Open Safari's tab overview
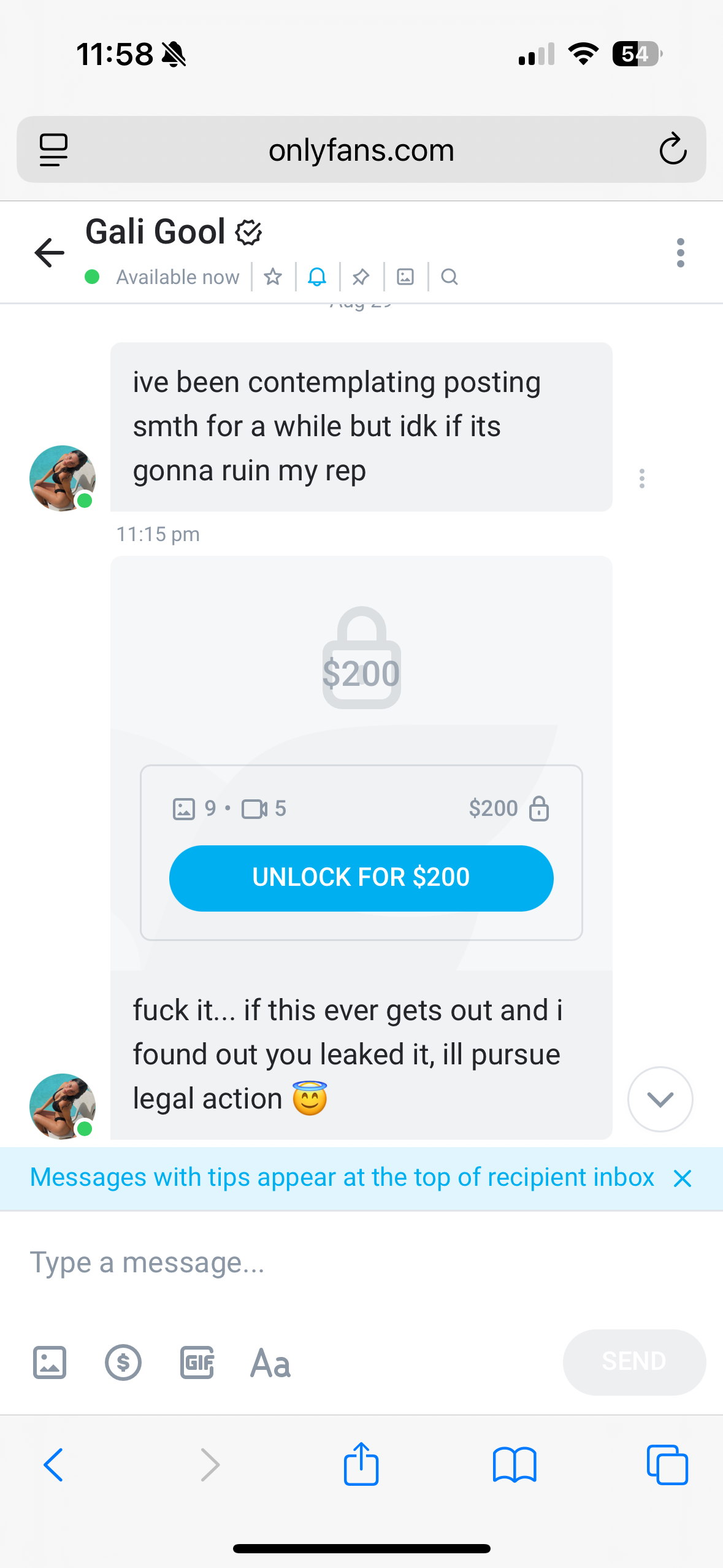 [667, 1464]
